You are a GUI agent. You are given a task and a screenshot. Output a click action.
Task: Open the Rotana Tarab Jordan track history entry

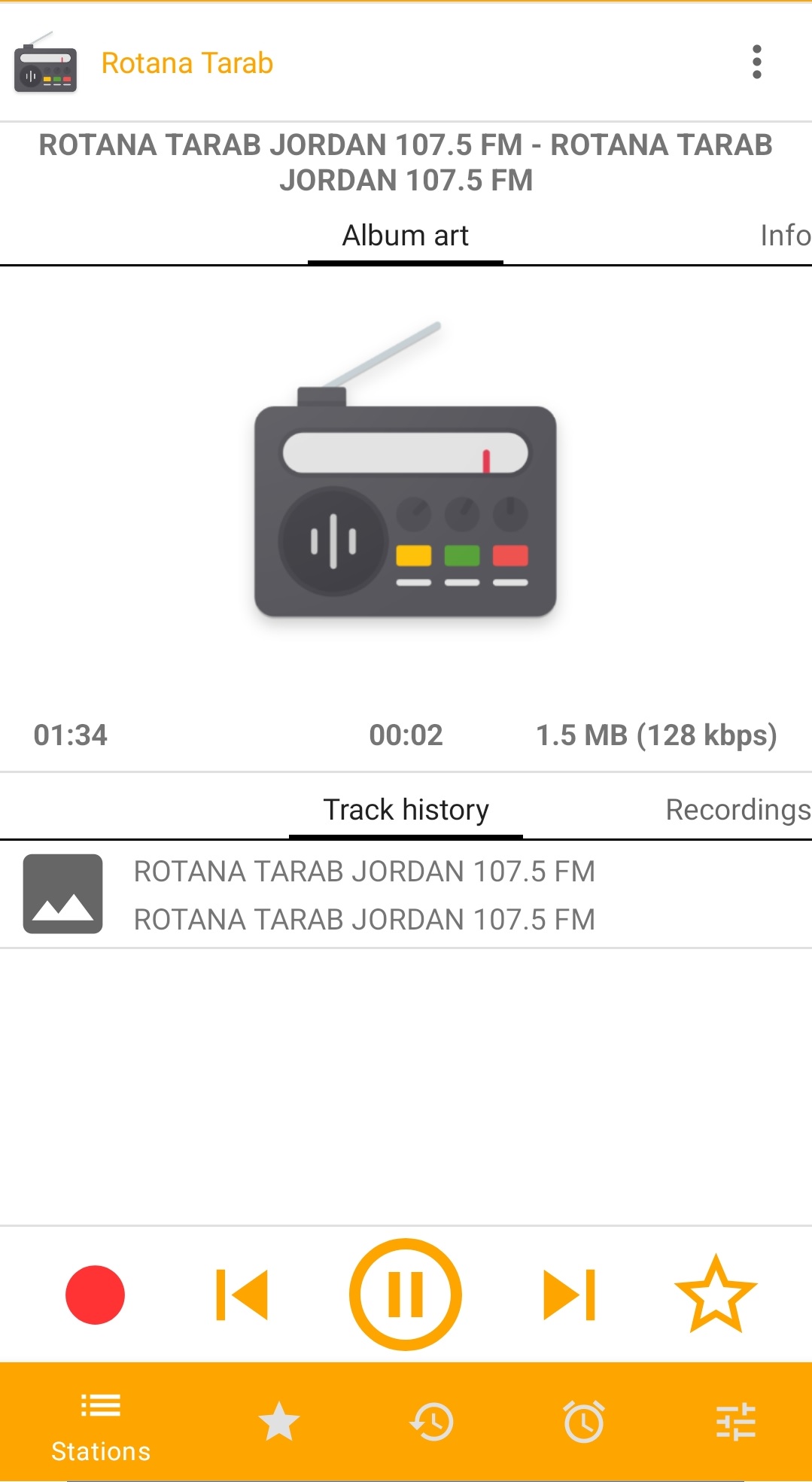(364, 895)
